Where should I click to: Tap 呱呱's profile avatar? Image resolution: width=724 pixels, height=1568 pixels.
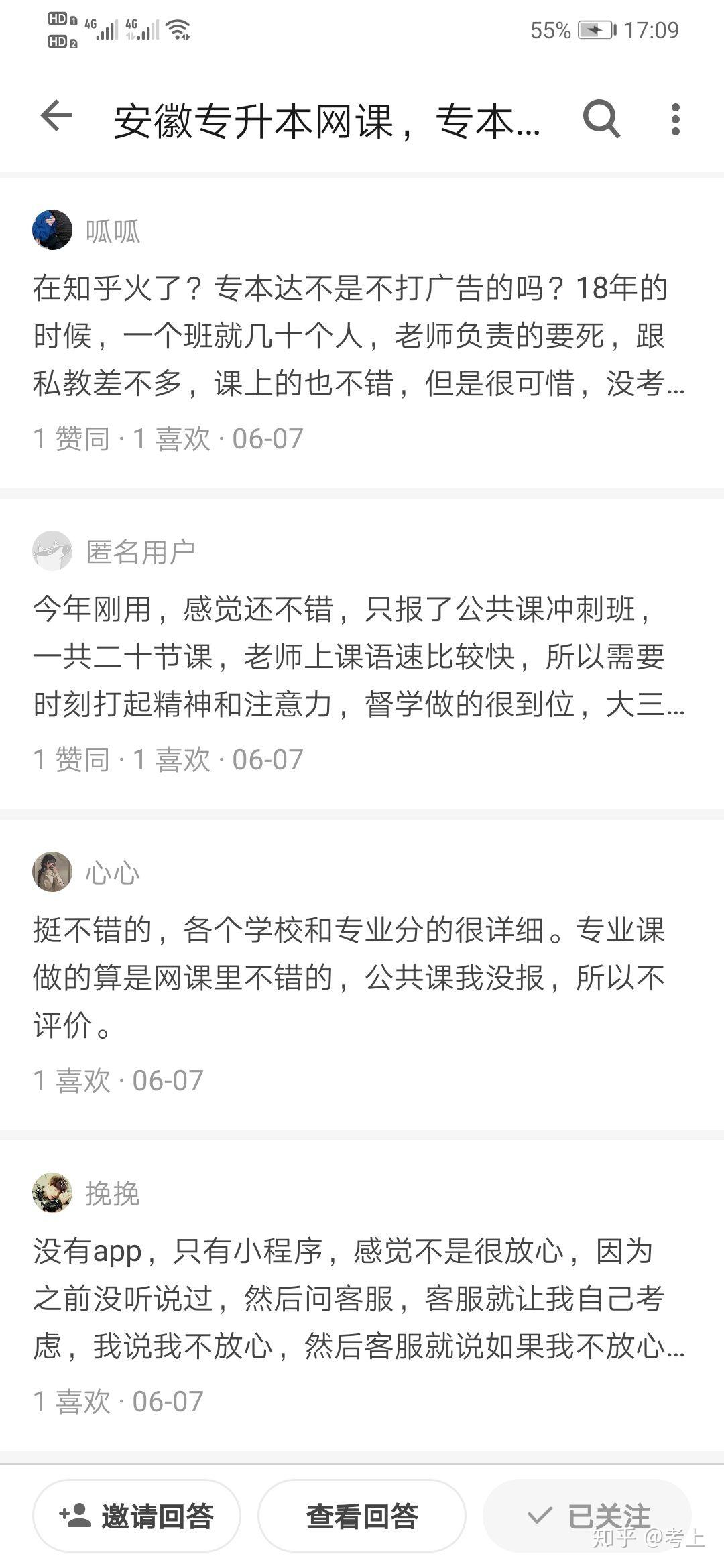53,231
